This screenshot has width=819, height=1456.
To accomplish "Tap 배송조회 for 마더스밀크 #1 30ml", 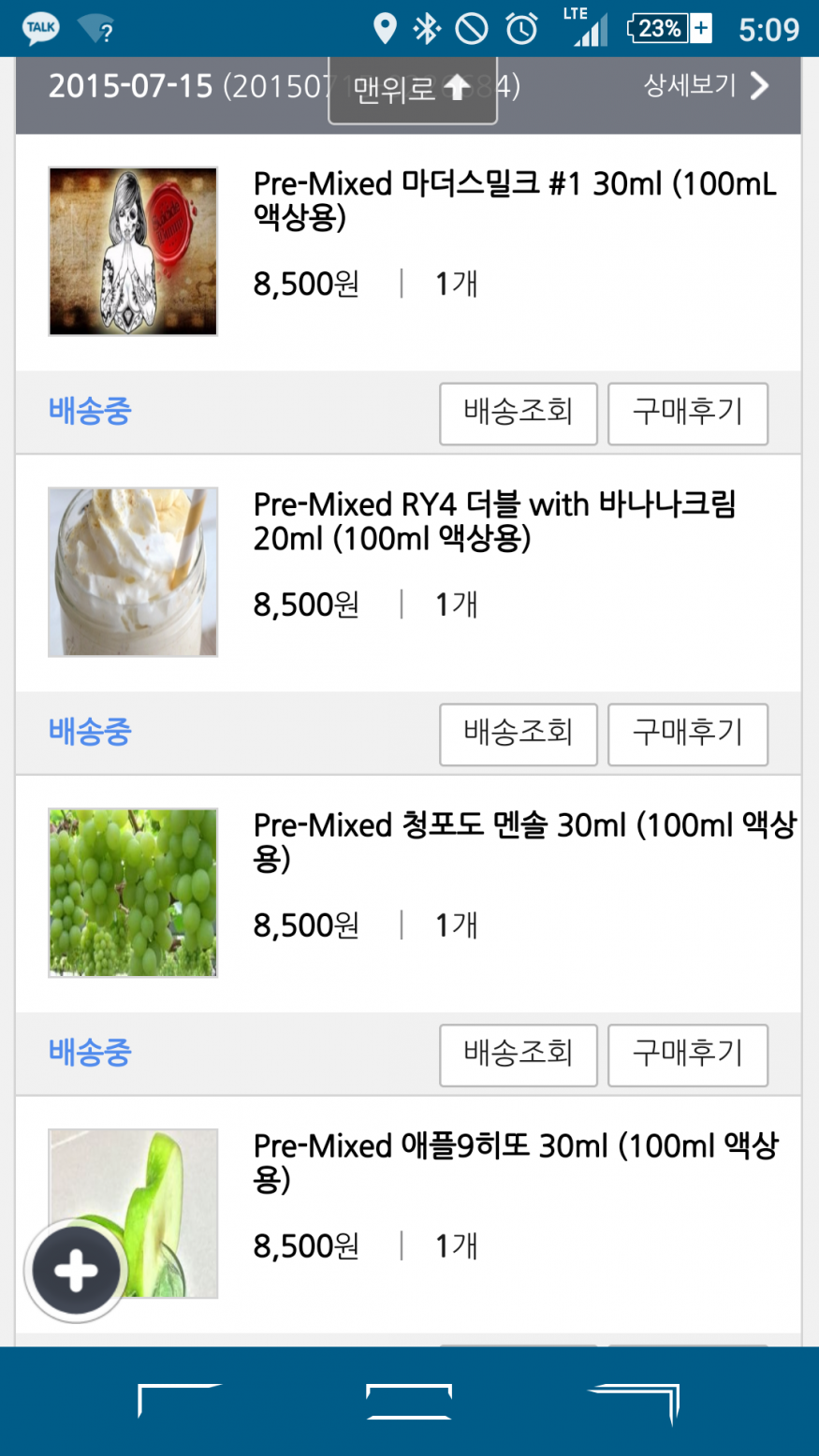I will (x=518, y=413).
